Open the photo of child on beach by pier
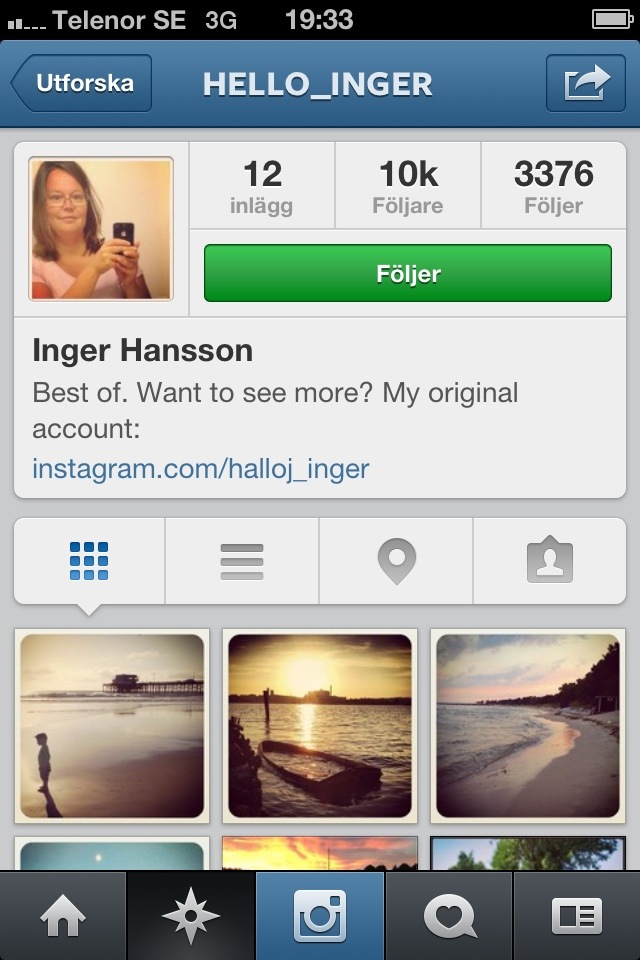The height and width of the screenshot is (960, 640). (112, 725)
